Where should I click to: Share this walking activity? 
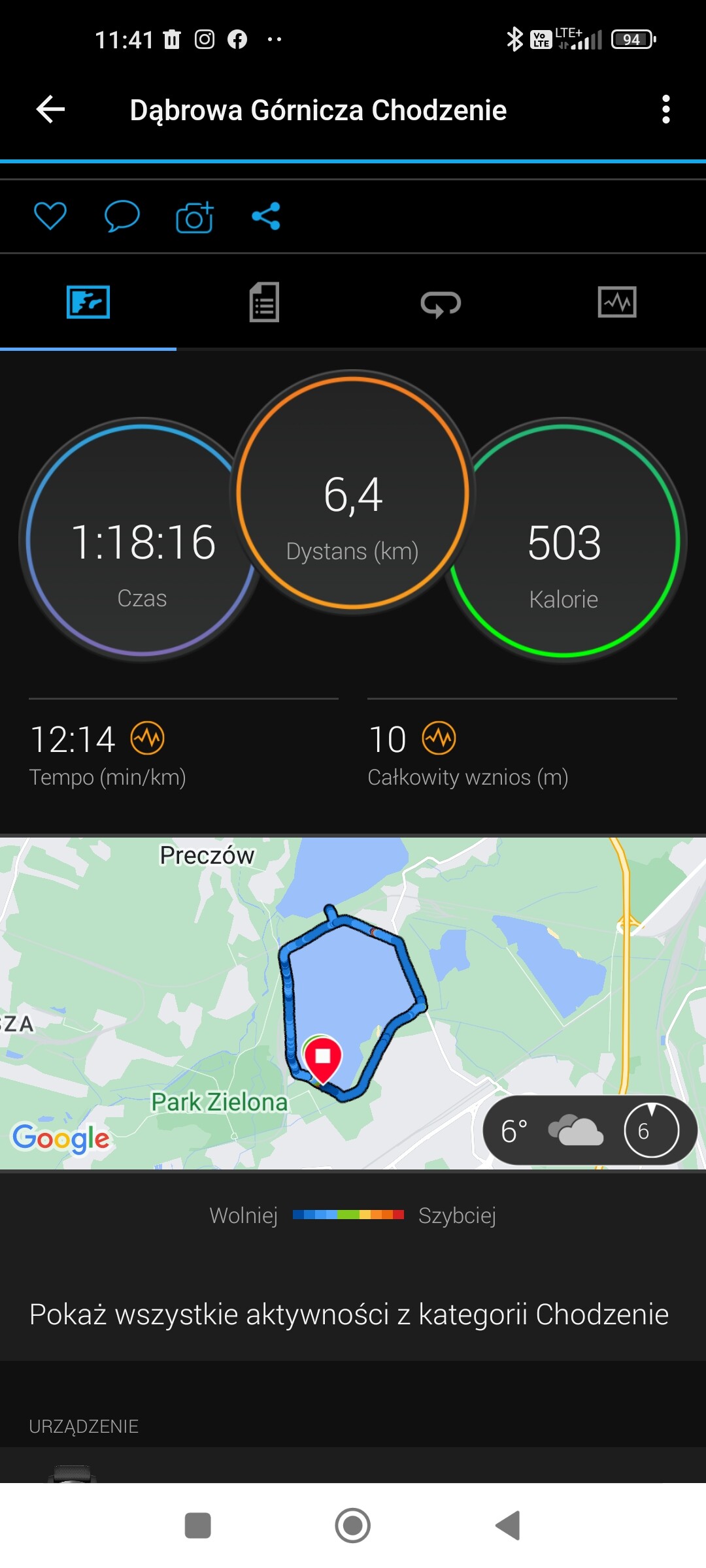click(x=266, y=216)
